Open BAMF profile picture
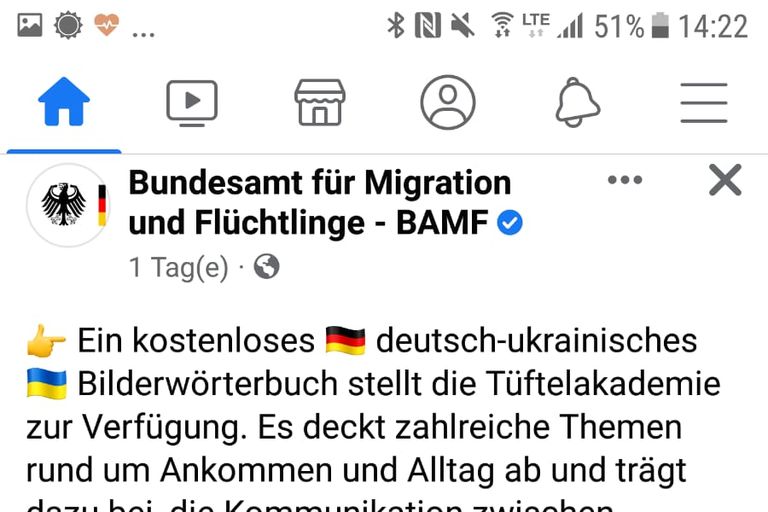The height and width of the screenshot is (512, 768). (68, 205)
